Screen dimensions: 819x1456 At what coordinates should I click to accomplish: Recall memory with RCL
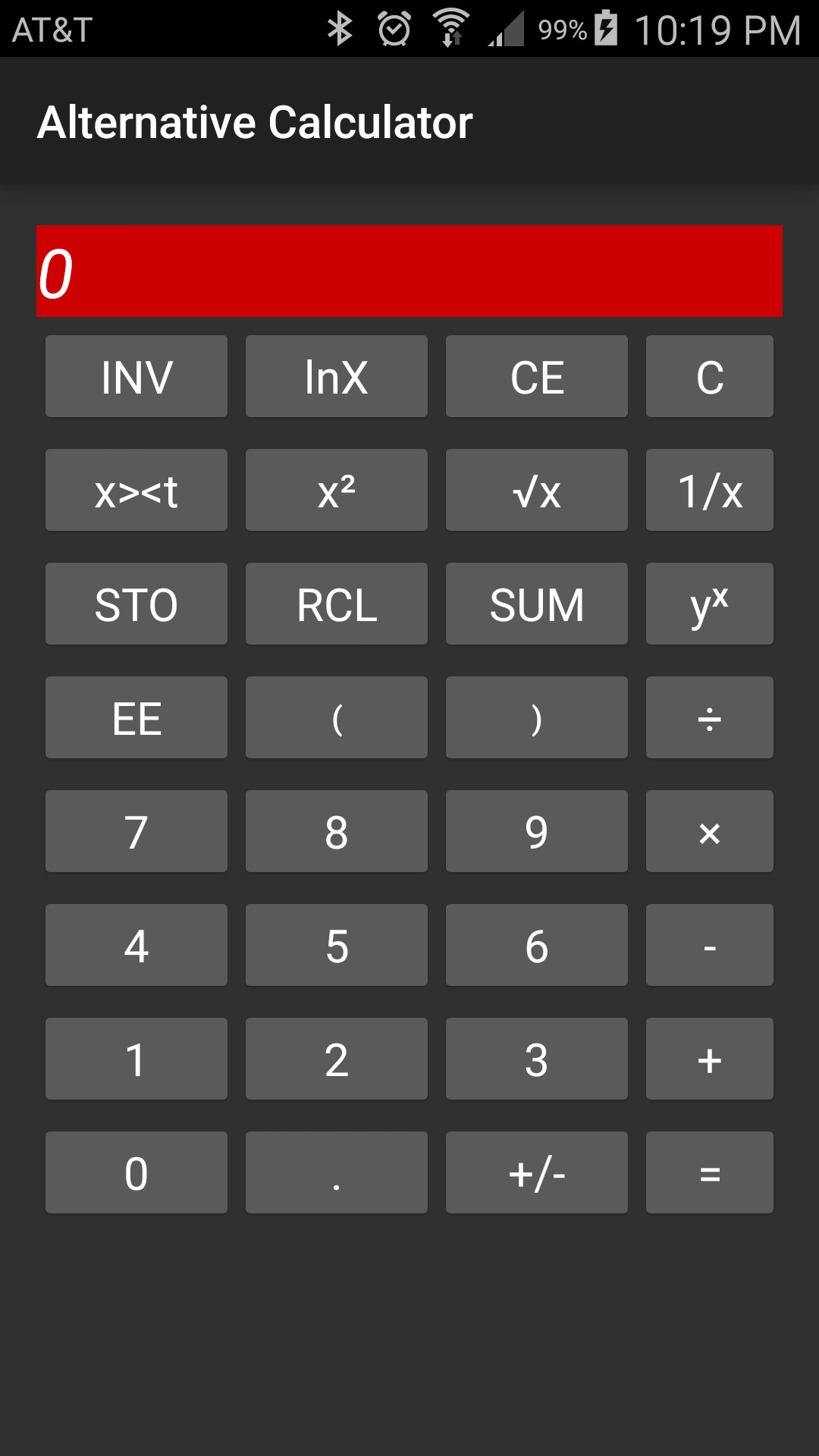pos(337,604)
